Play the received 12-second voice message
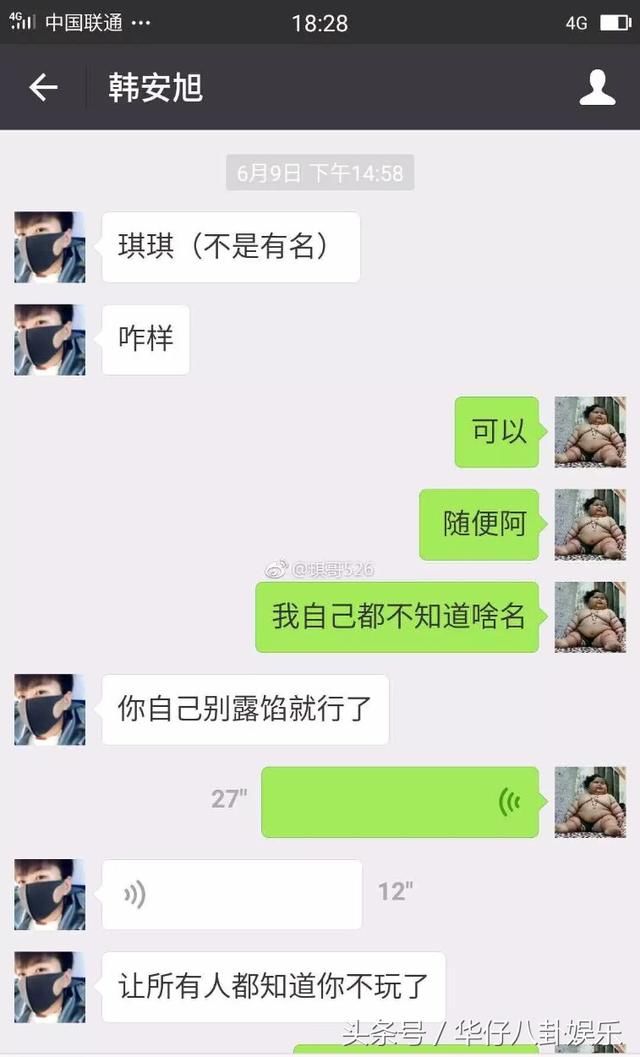 coord(232,894)
